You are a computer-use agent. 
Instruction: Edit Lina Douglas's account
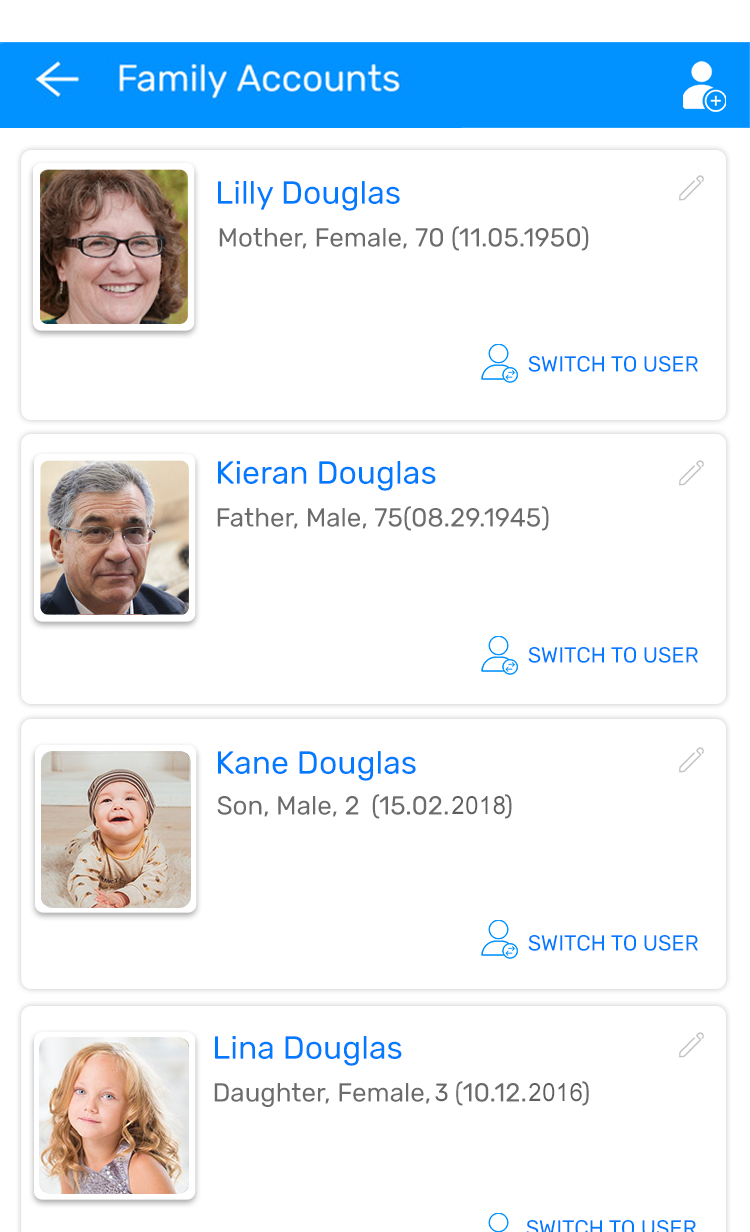click(691, 1045)
